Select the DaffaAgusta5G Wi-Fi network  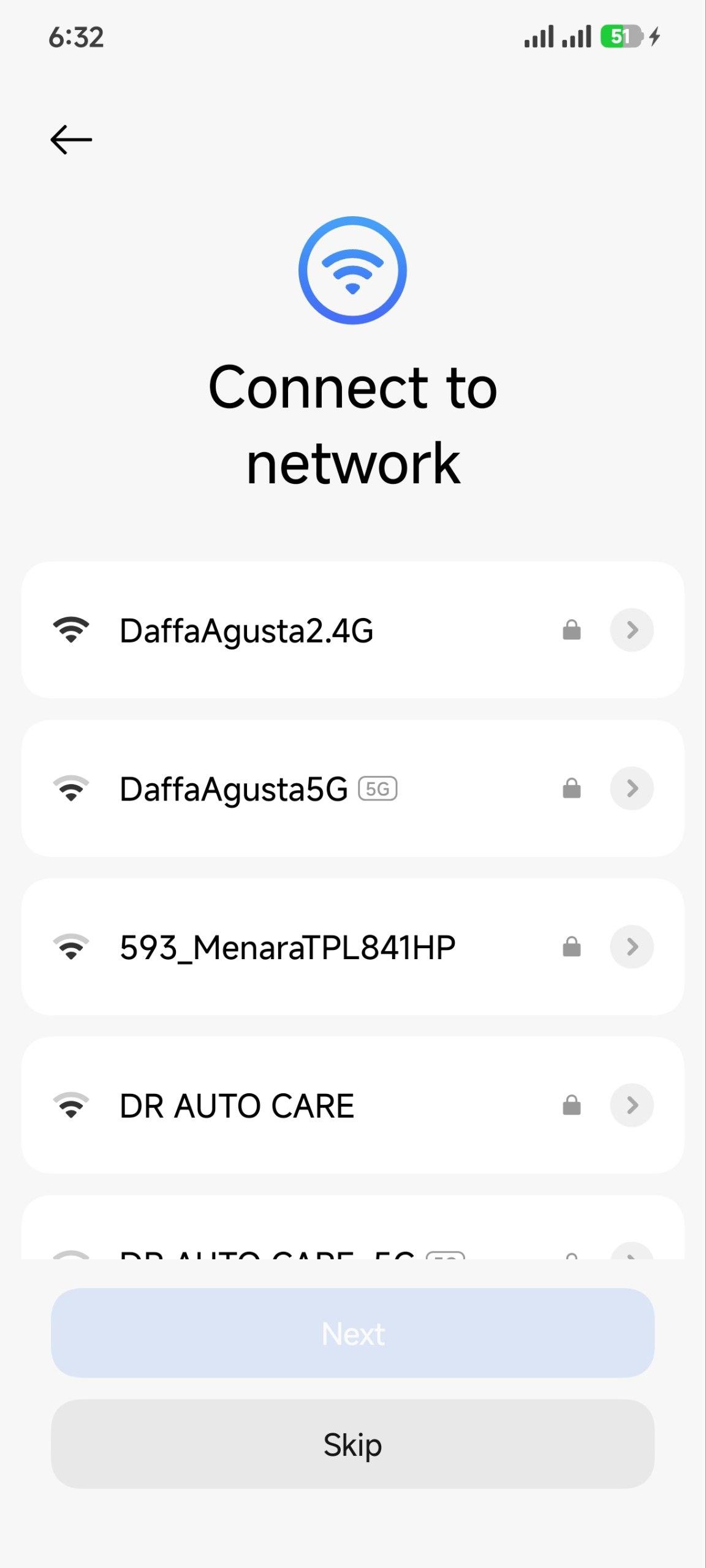[234, 789]
